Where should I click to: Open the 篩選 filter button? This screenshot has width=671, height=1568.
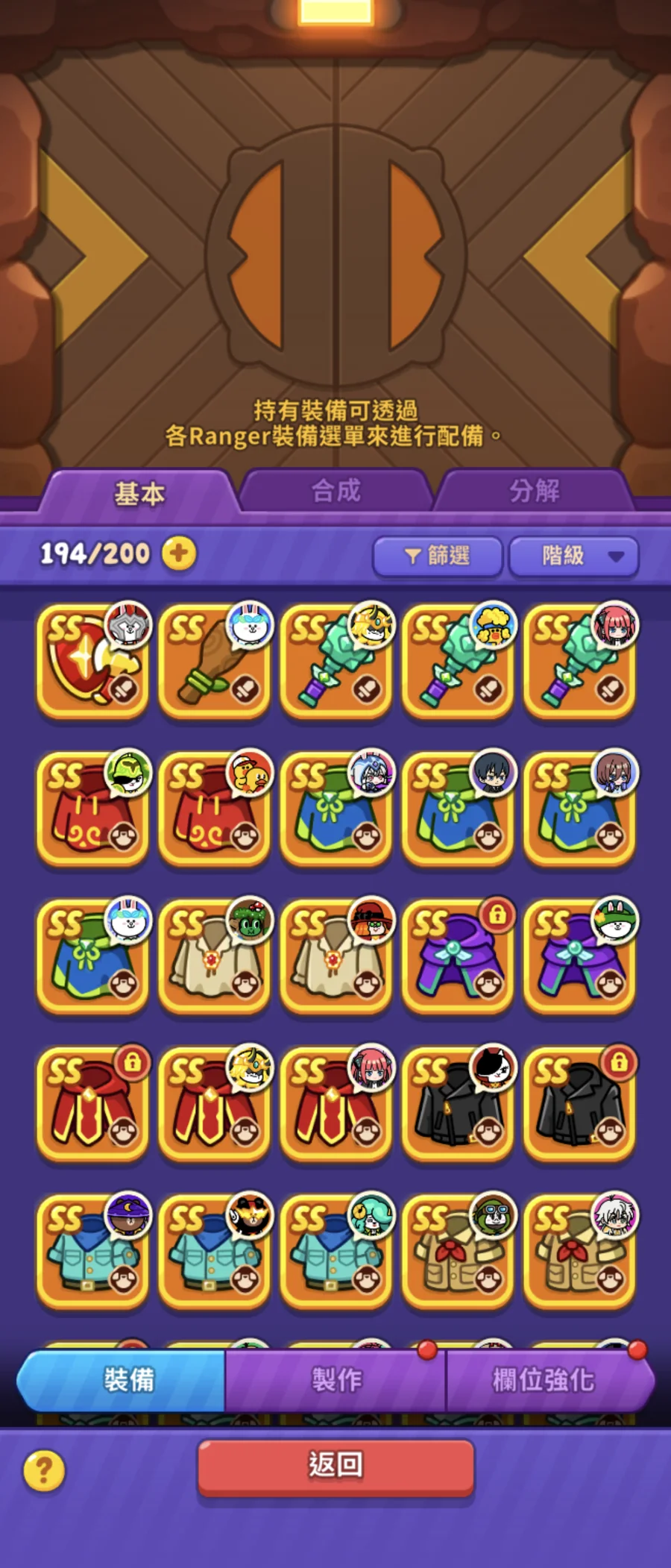tap(438, 556)
